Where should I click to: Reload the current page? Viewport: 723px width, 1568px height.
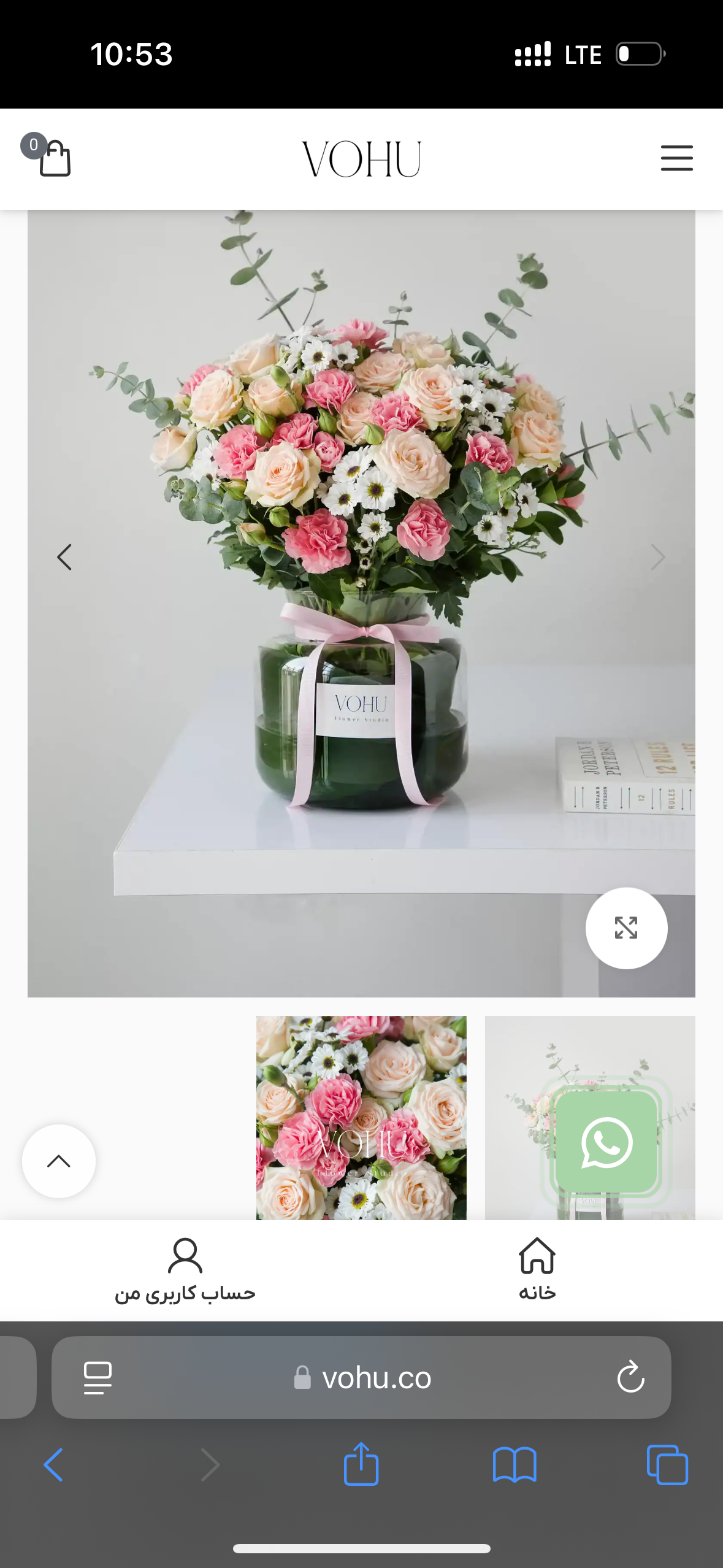click(x=630, y=1378)
